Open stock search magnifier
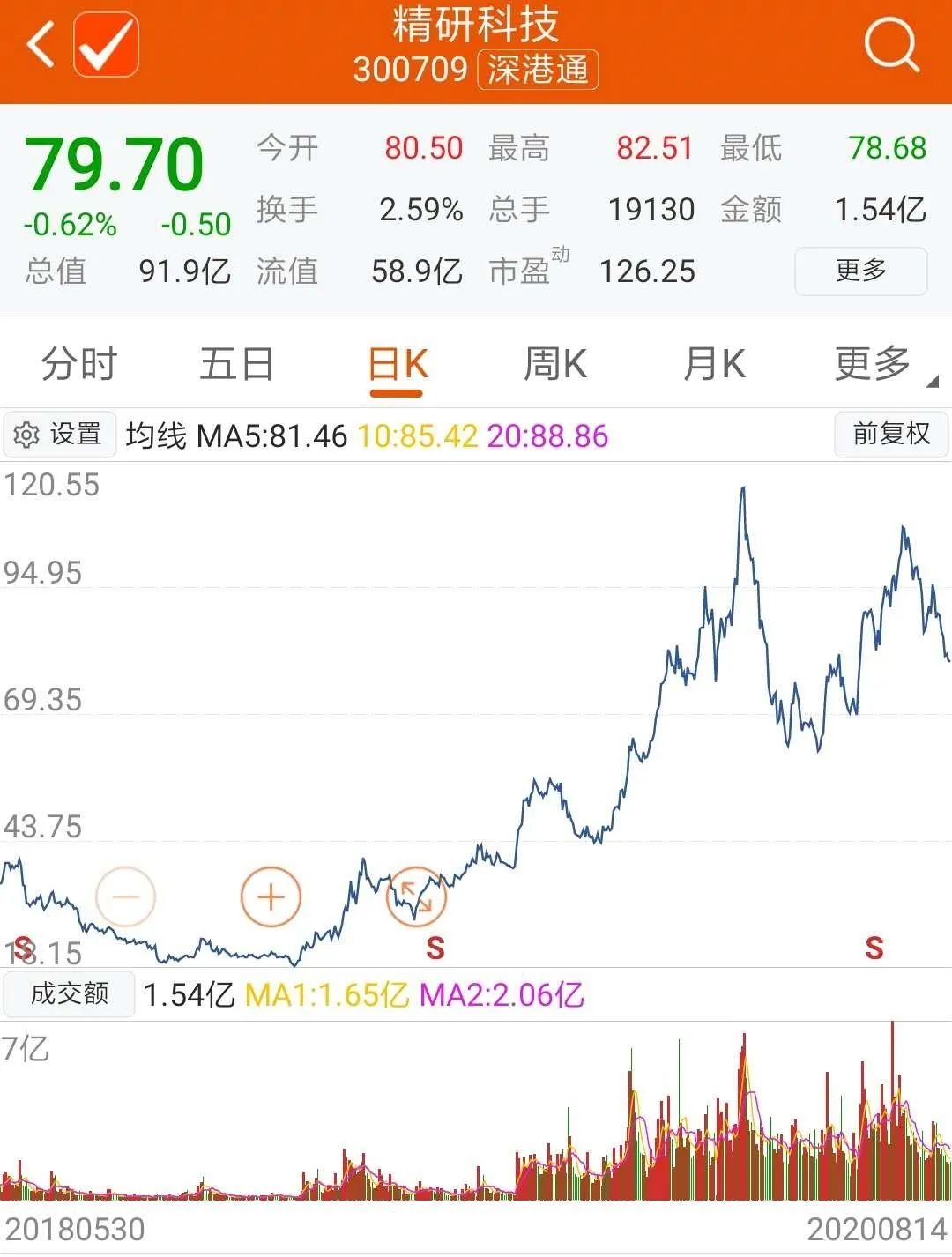Screen dimensions: 952x1257 [890, 44]
